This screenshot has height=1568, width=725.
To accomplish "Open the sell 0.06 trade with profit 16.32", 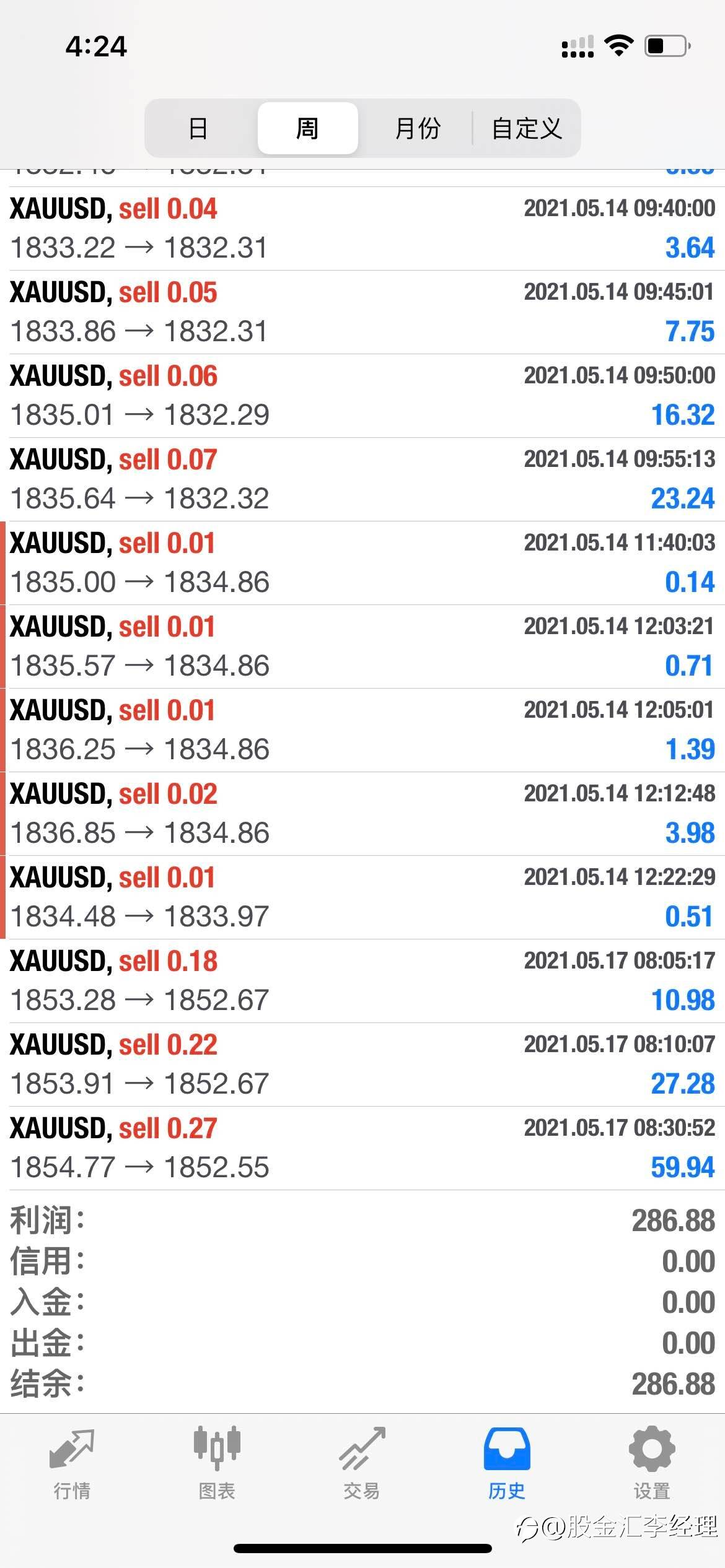I will 362,396.
